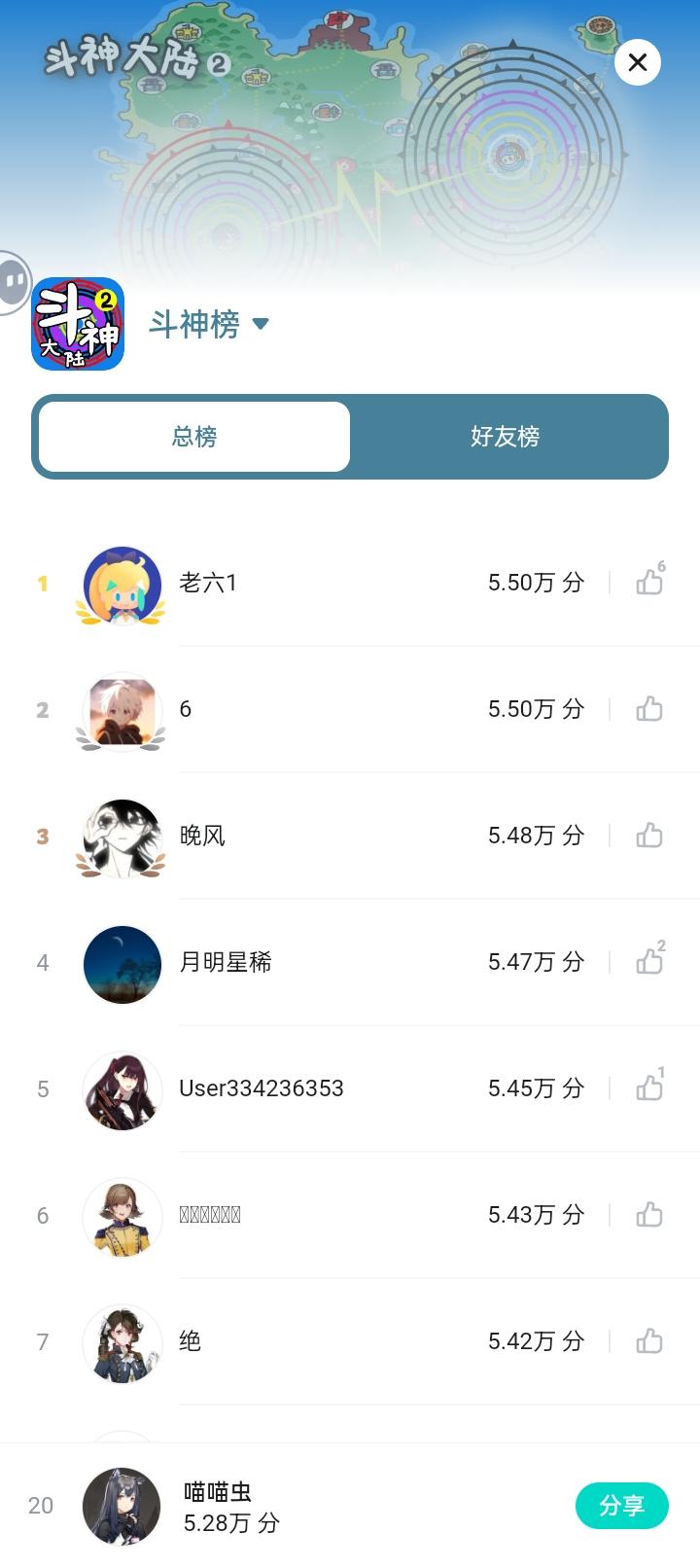Tap the rank number 1 label
Screen dimensions: 700x1568
coord(42,582)
